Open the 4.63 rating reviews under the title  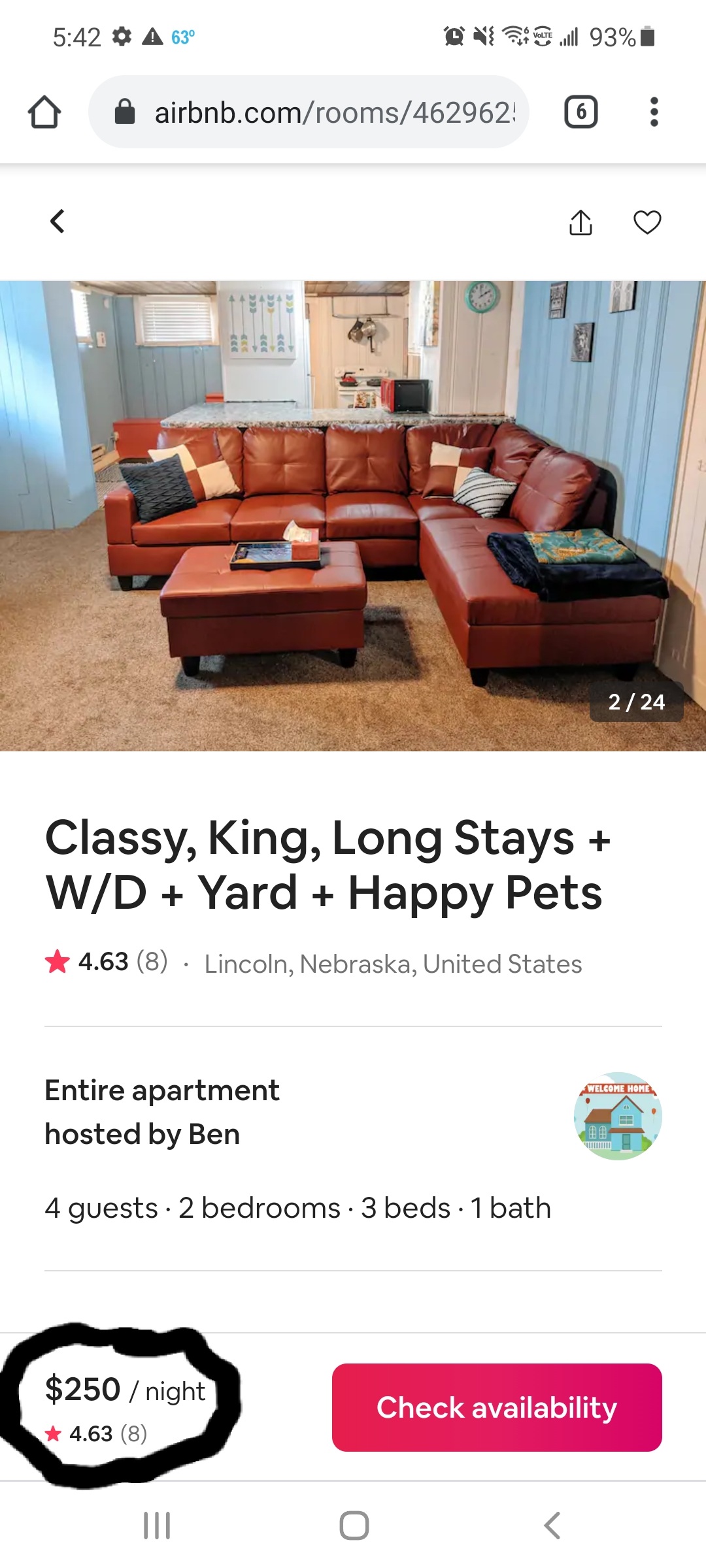(x=107, y=962)
